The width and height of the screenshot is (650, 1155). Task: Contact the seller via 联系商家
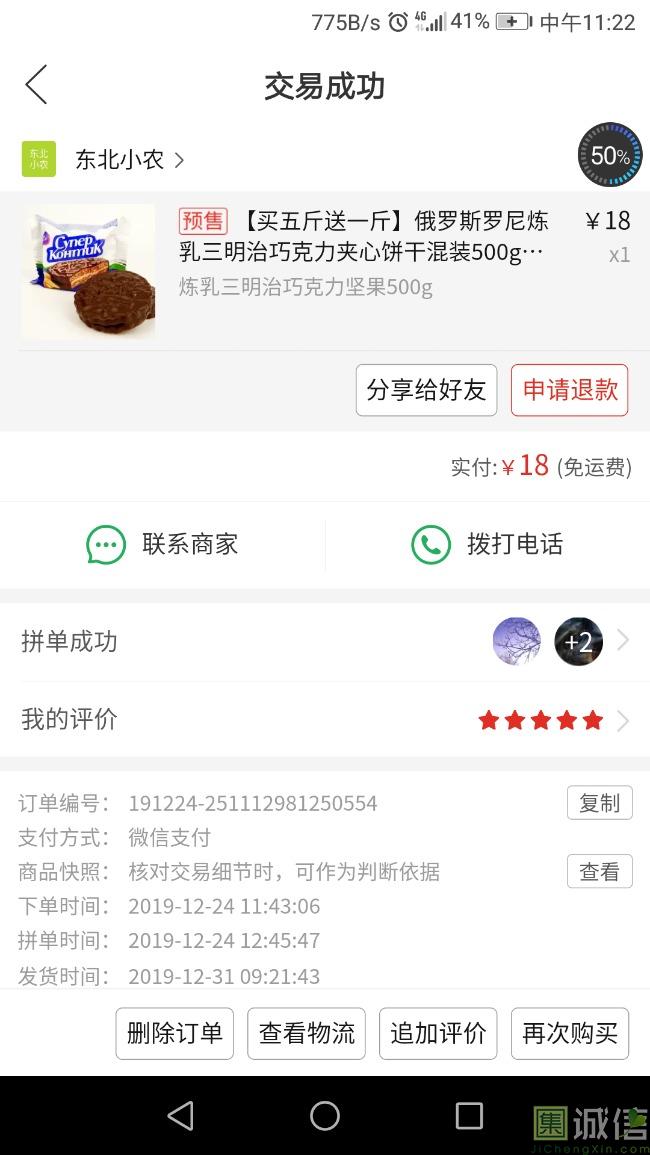coord(163,545)
